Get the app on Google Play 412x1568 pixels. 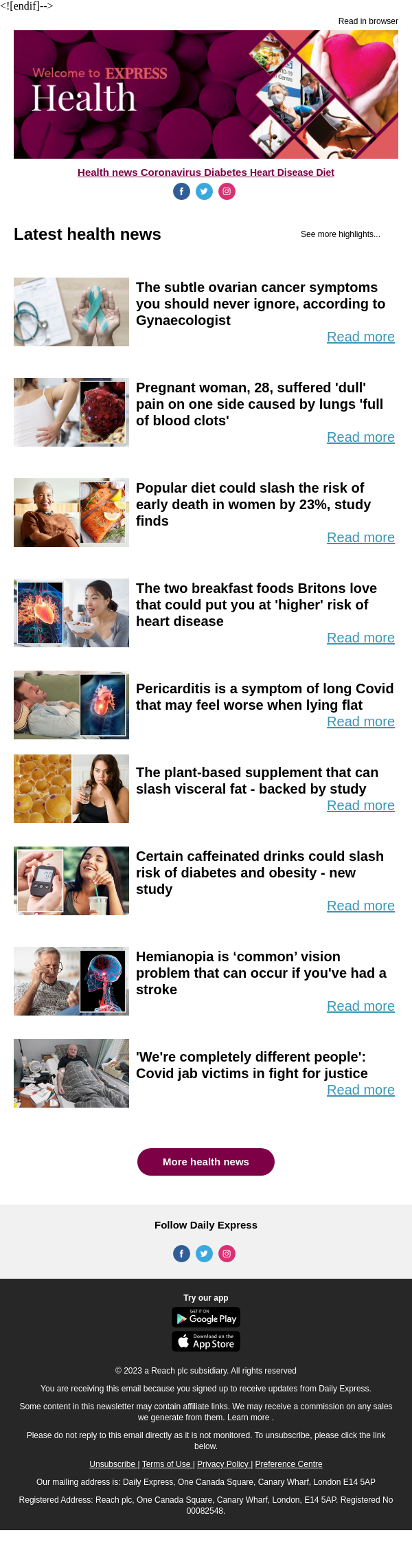click(206, 1317)
